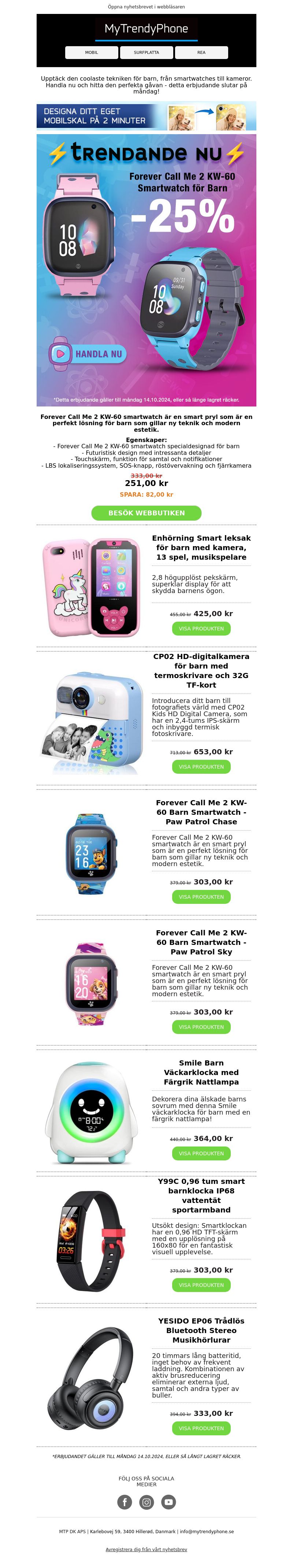The image size is (293, 1568).
Task: Open newsletter in web browser link
Action: point(146,7)
